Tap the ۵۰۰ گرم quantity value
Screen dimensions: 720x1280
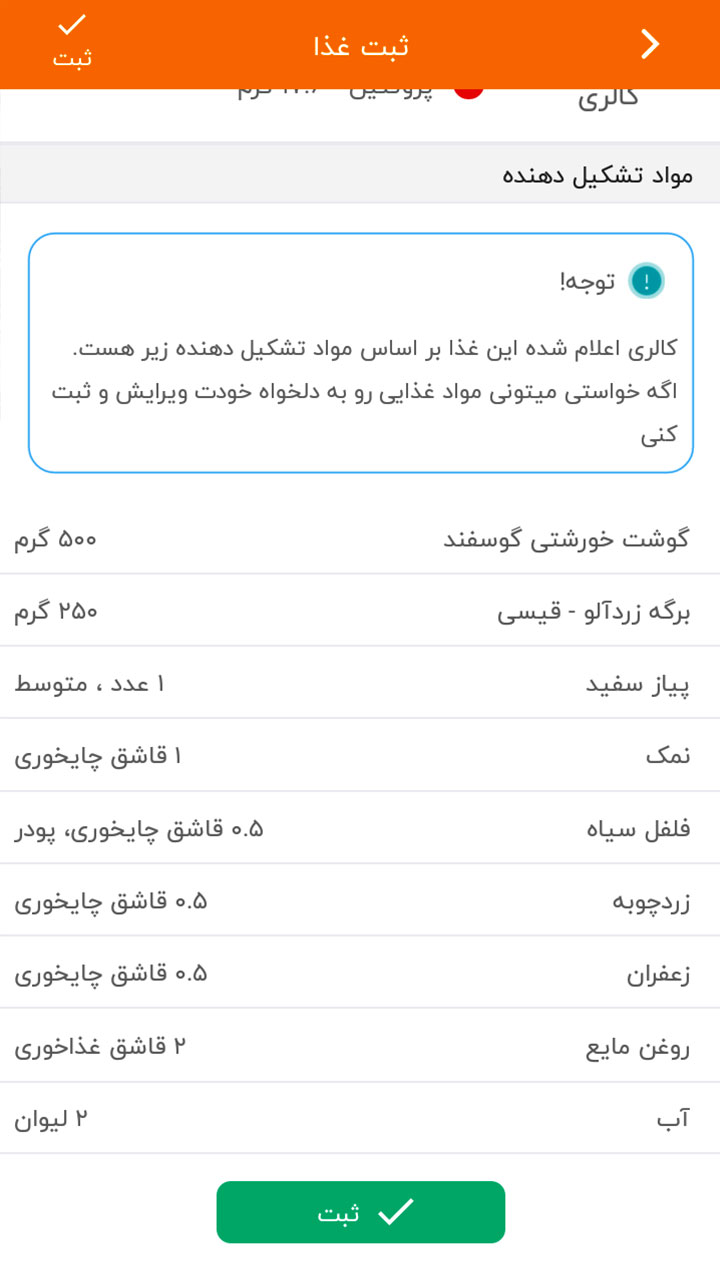click(55, 538)
